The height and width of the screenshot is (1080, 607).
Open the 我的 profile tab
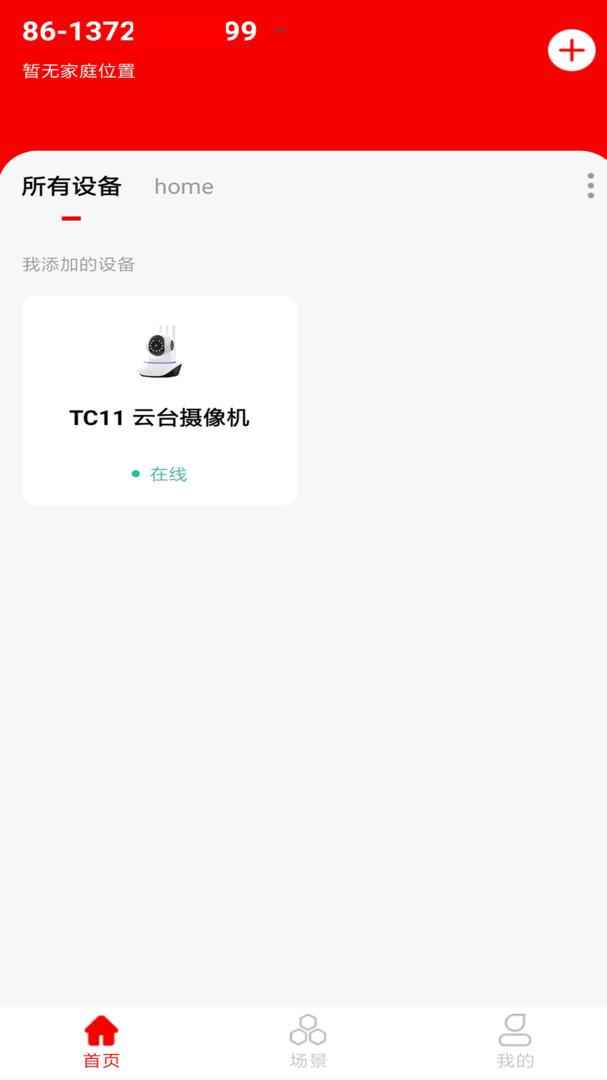pyautogui.click(x=515, y=1041)
